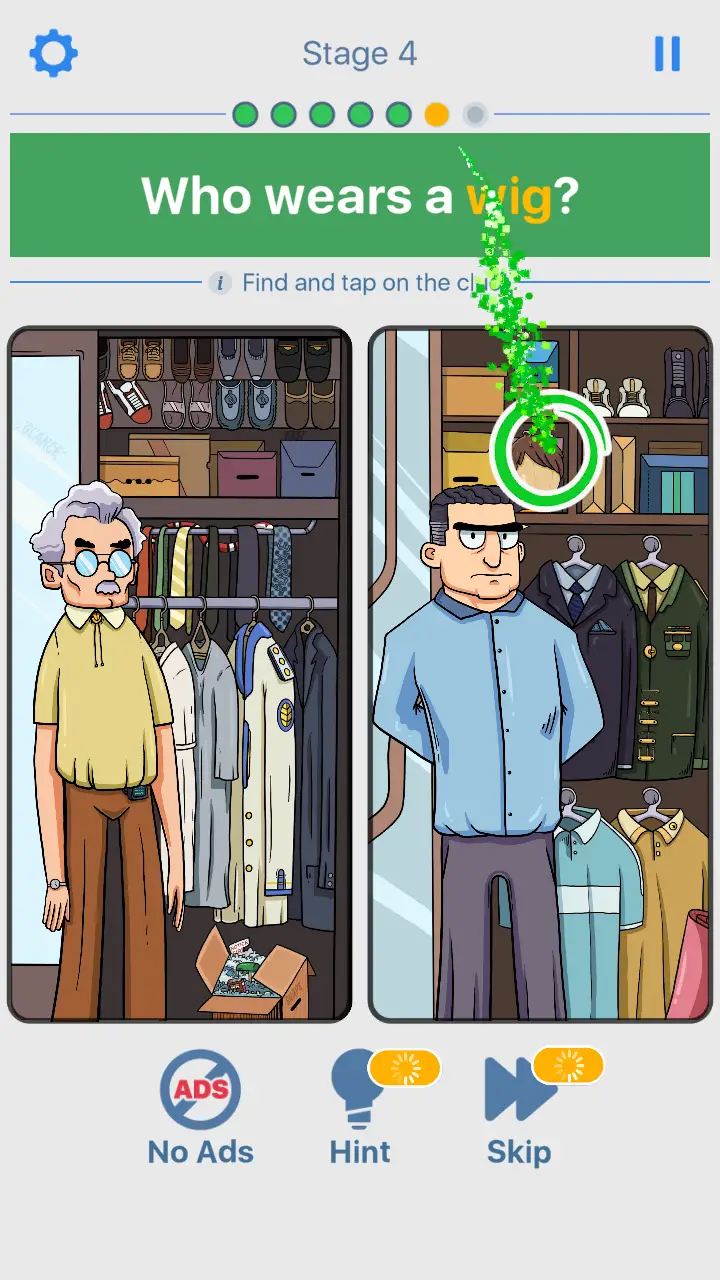Pause the game
This screenshot has width=720, height=1280.
[x=667, y=53]
